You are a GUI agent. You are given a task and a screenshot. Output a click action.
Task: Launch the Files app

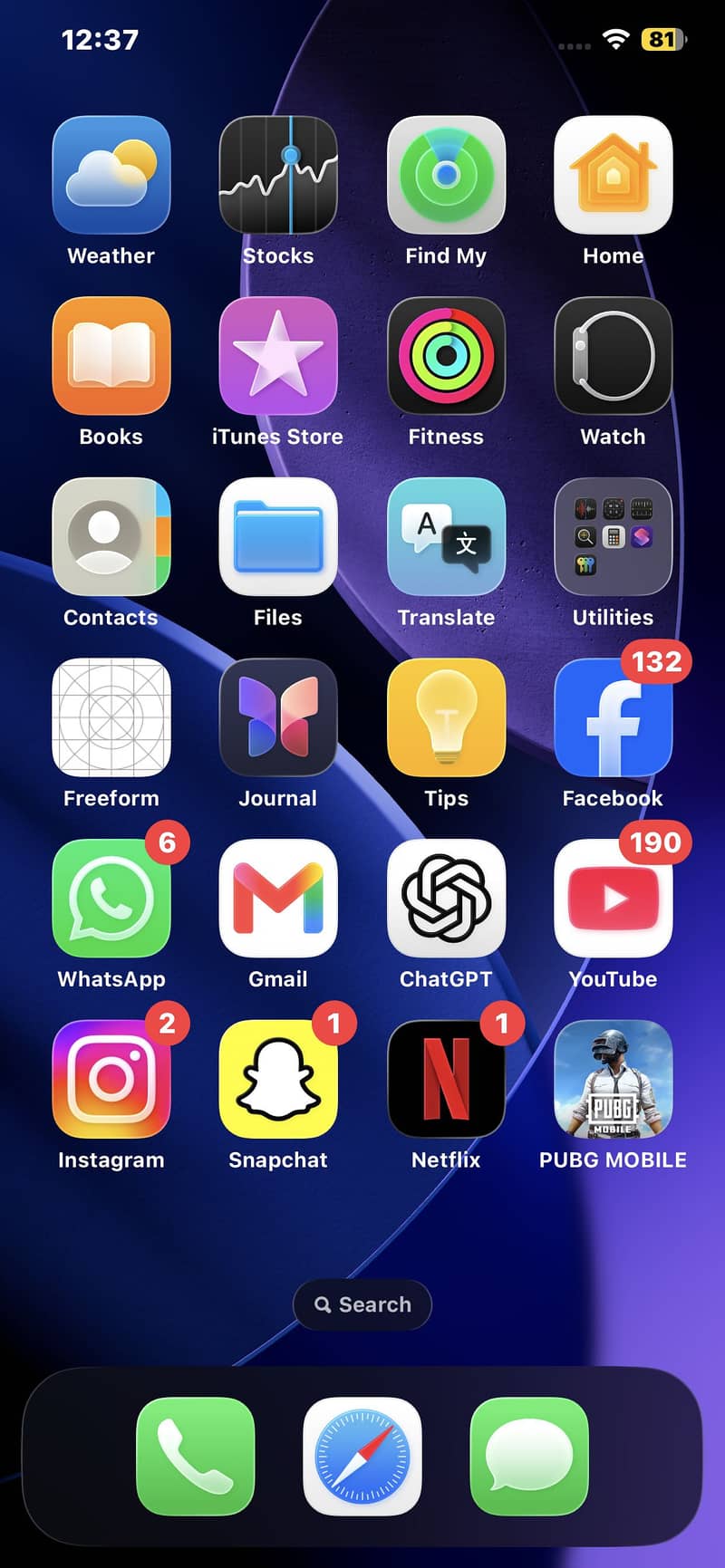[278, 536]
